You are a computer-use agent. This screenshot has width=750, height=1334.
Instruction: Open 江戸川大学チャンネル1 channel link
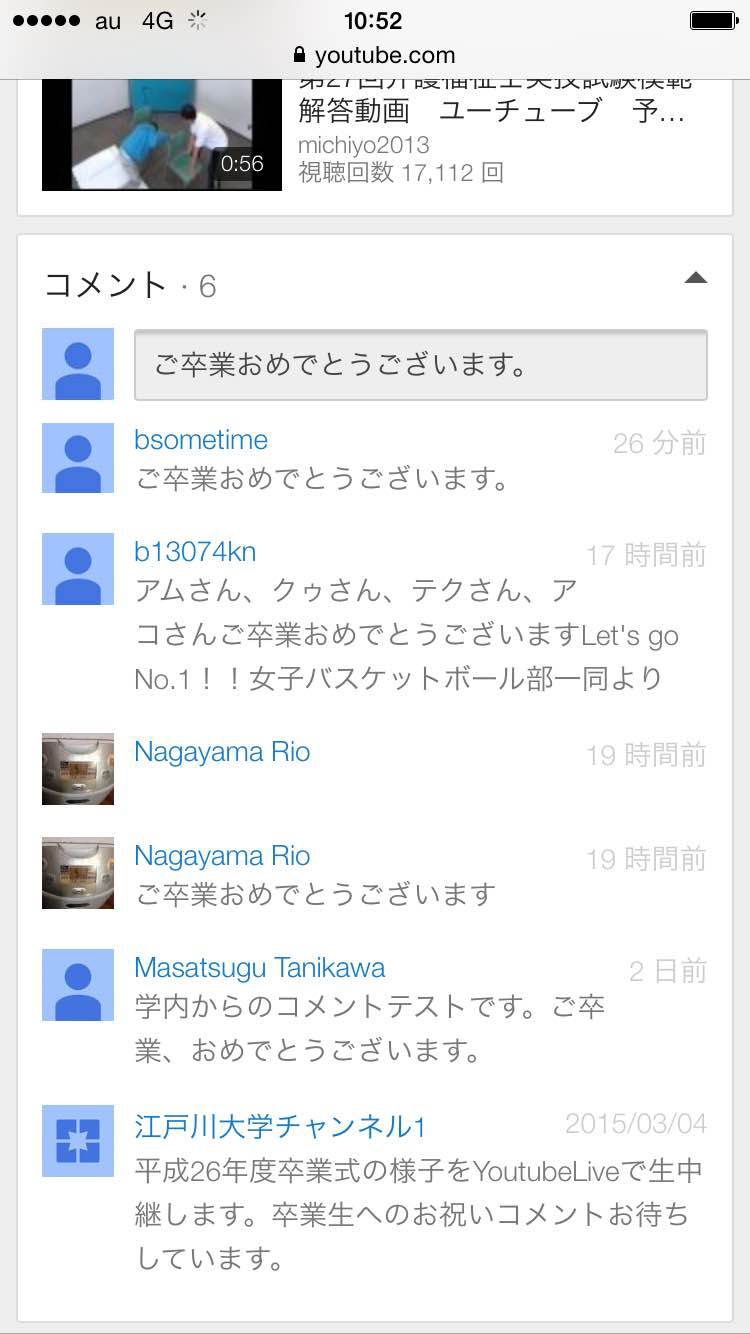pyautogui.click(x=280, y=1126)
